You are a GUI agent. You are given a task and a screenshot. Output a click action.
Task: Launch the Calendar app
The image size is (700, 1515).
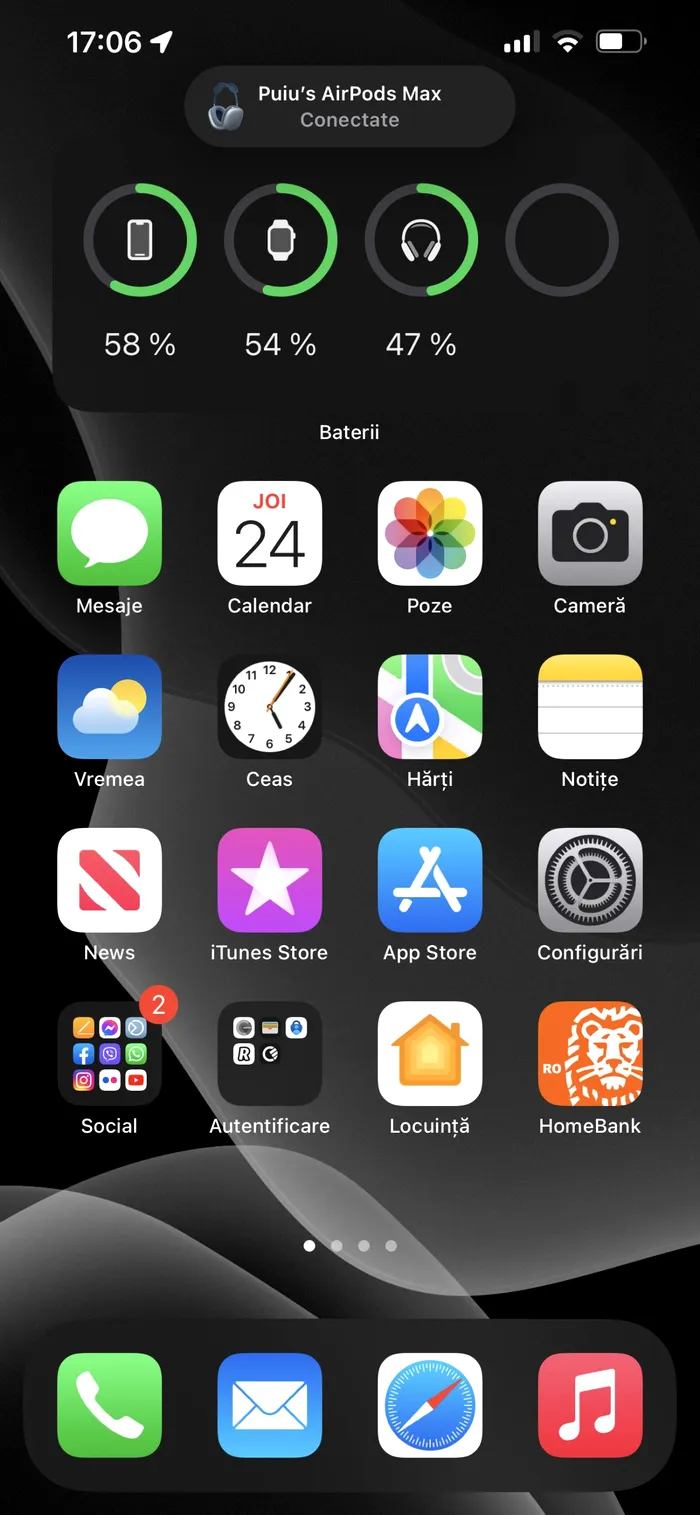point(269,533)
